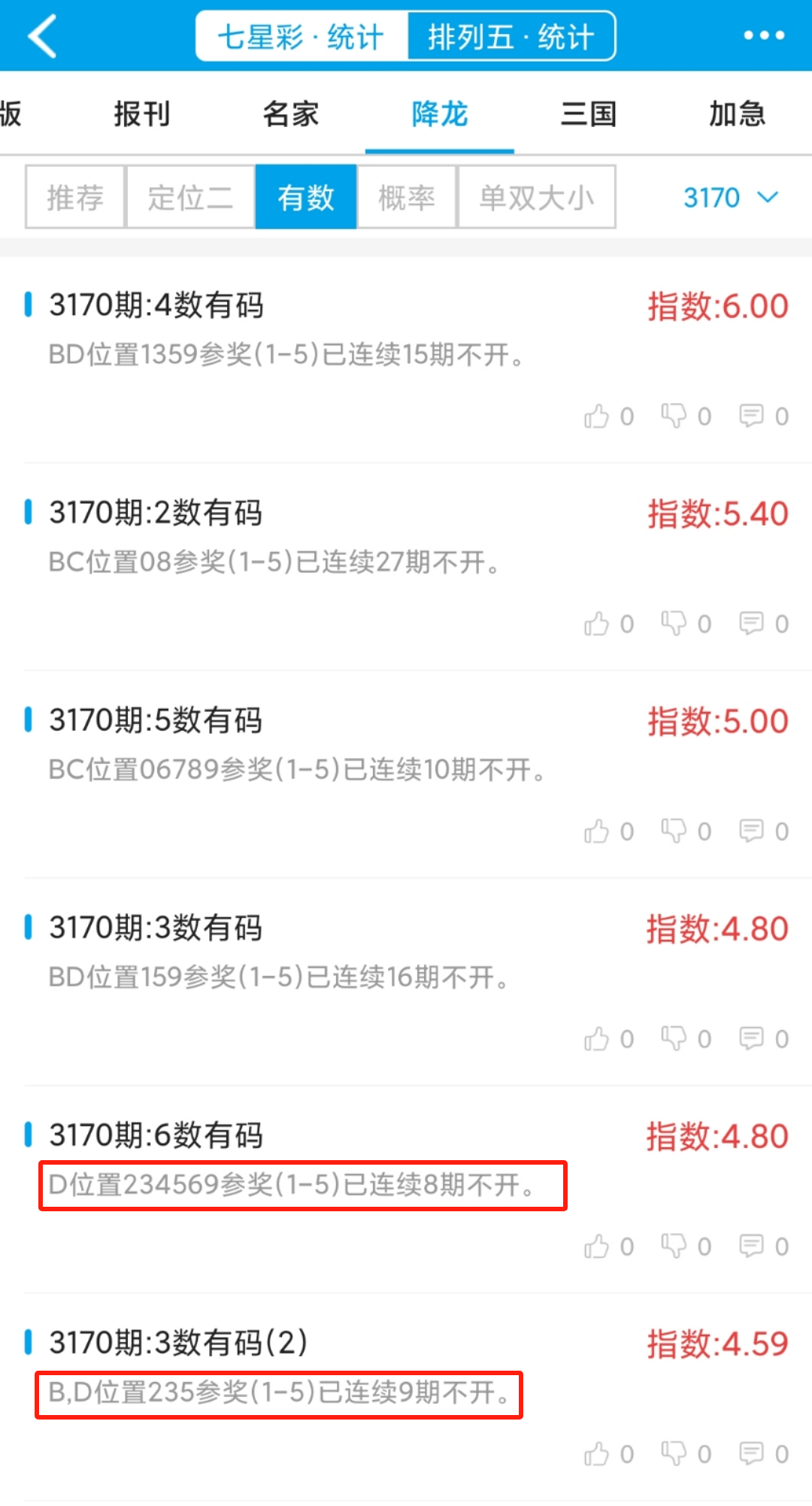Open the 加急 tab

click(x=737, y=114)
